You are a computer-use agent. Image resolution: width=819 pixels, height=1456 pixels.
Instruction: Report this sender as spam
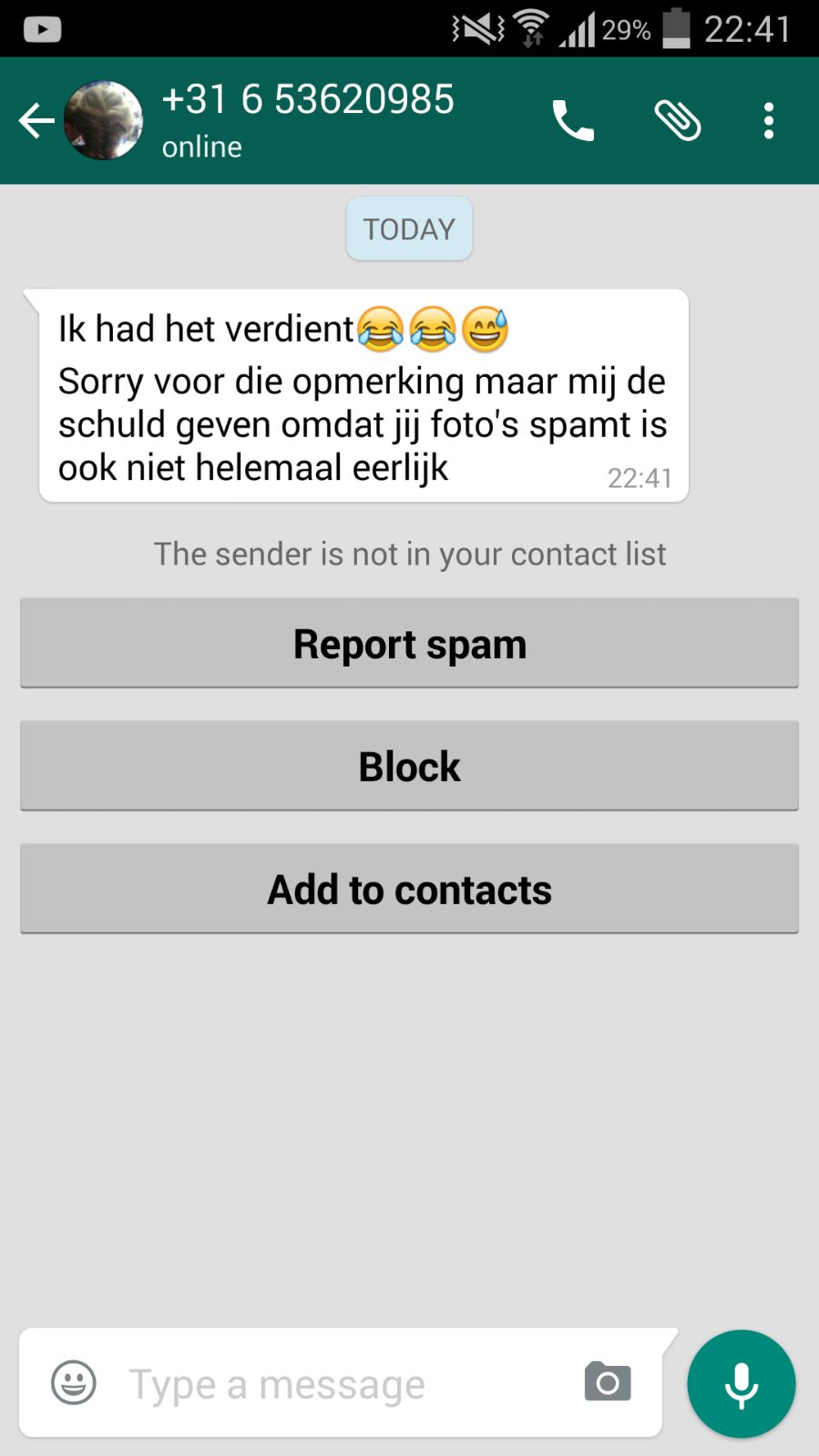409,643
